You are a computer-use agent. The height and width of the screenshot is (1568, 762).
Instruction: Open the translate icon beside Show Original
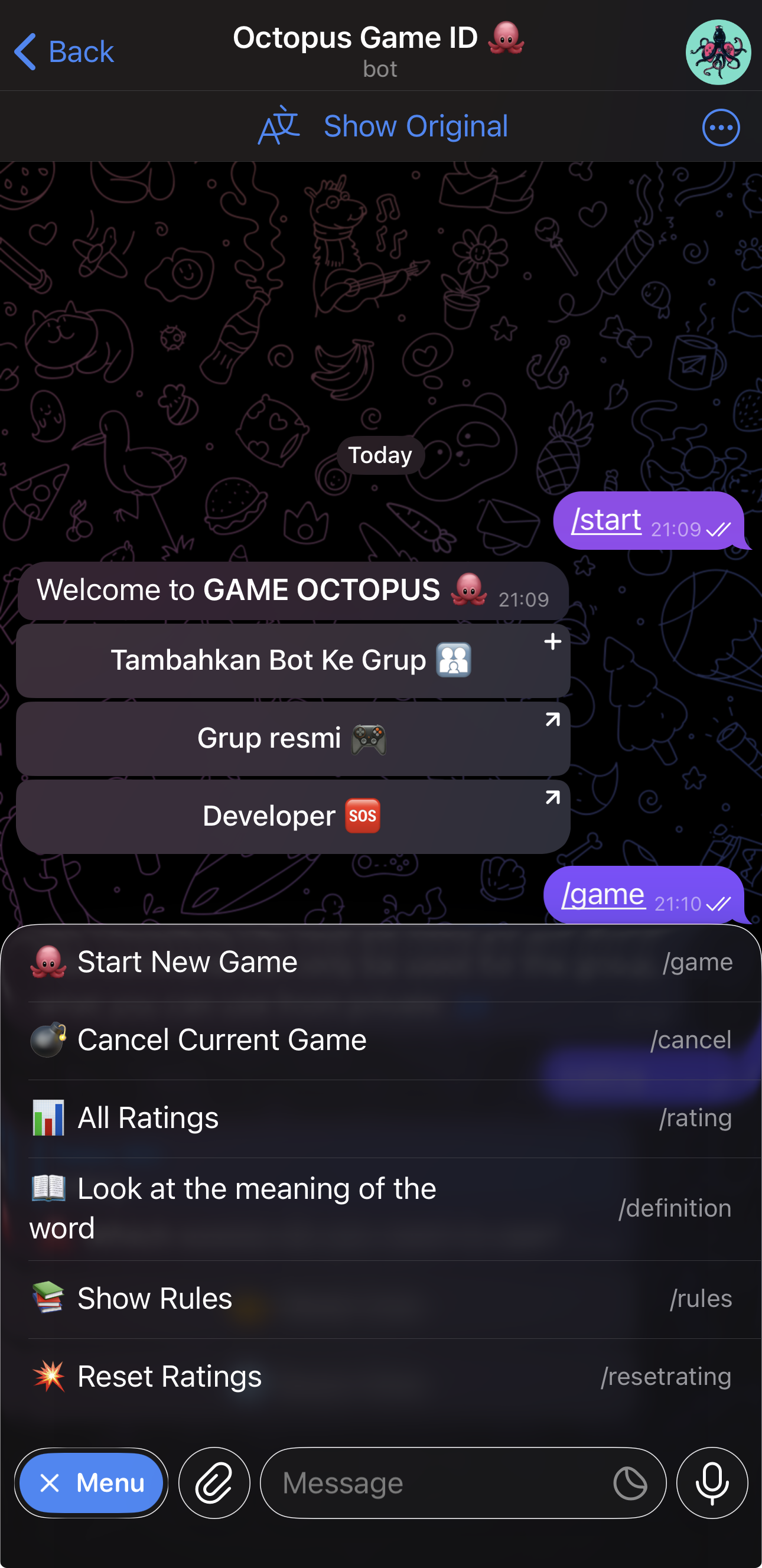pos(279,126)
